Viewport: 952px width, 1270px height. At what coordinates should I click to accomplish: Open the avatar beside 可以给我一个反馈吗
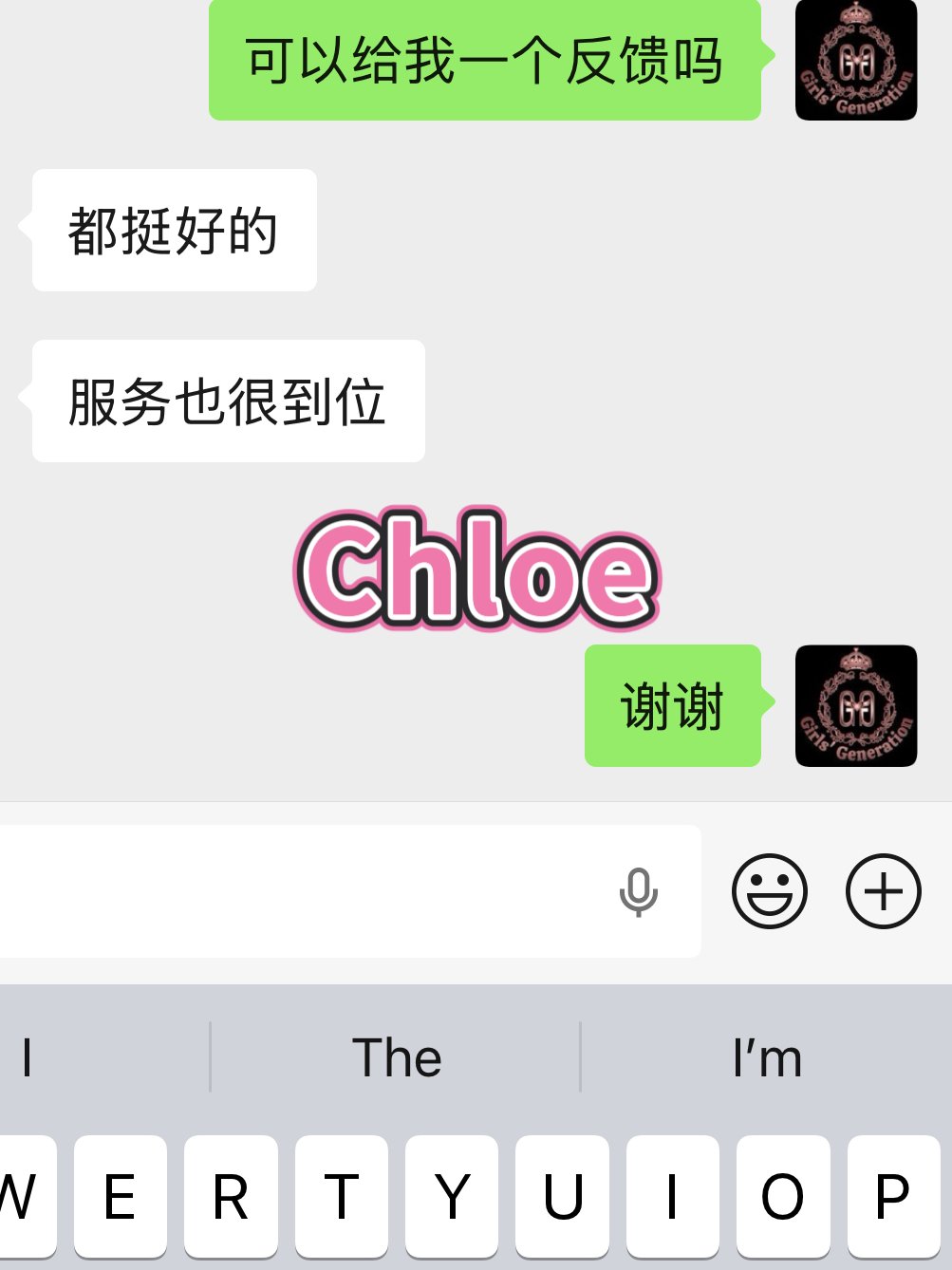coord(855,61)
